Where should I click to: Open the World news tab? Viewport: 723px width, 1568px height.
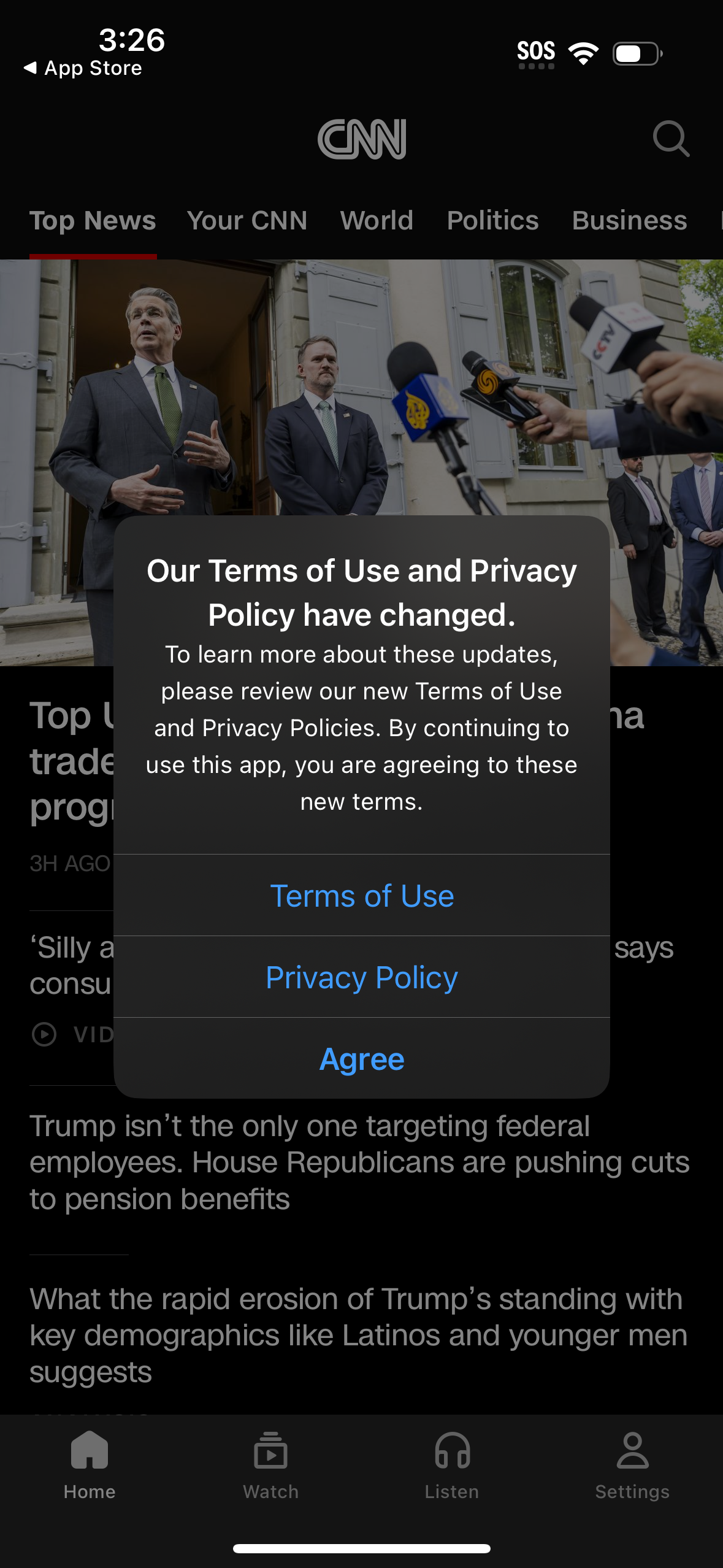tap(377, 221)
